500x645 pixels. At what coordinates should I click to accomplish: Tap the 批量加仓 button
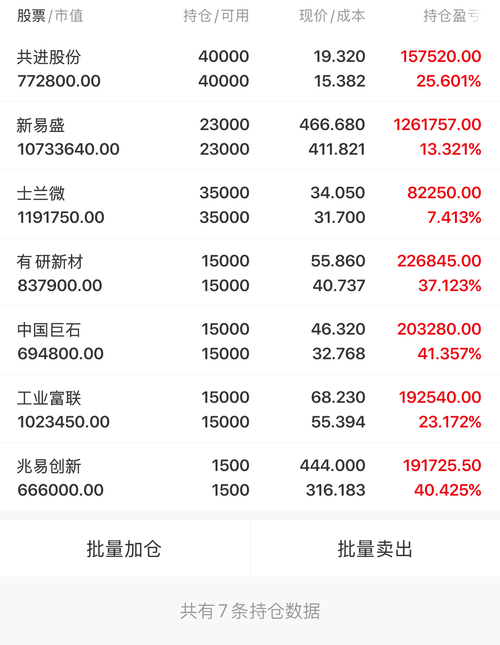pyautogui.click(x=124, y=549)
